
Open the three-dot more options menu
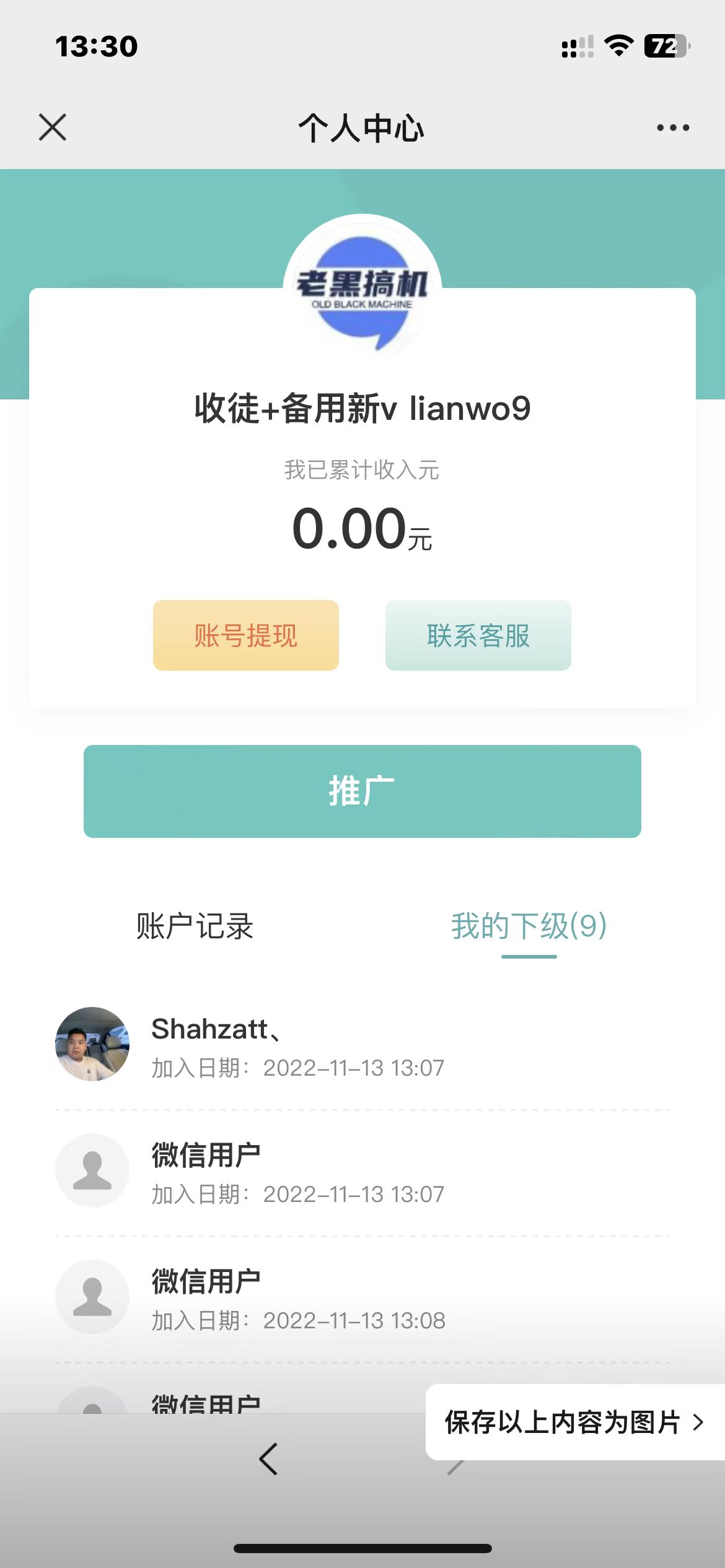(673, 128)
